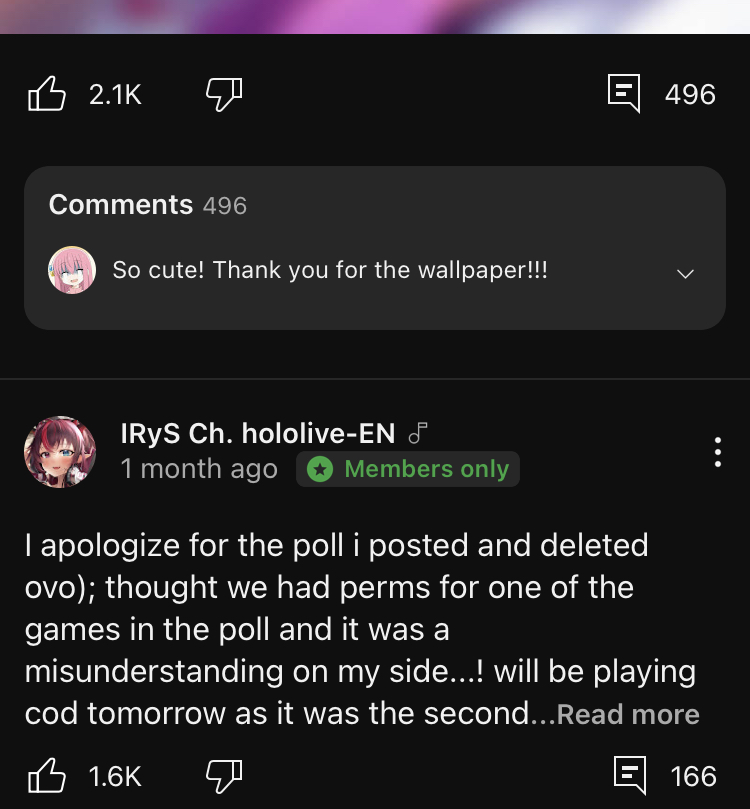Expand the Comments 496 preview box
This screenshot has height=809, width=750.
point(685,272)
